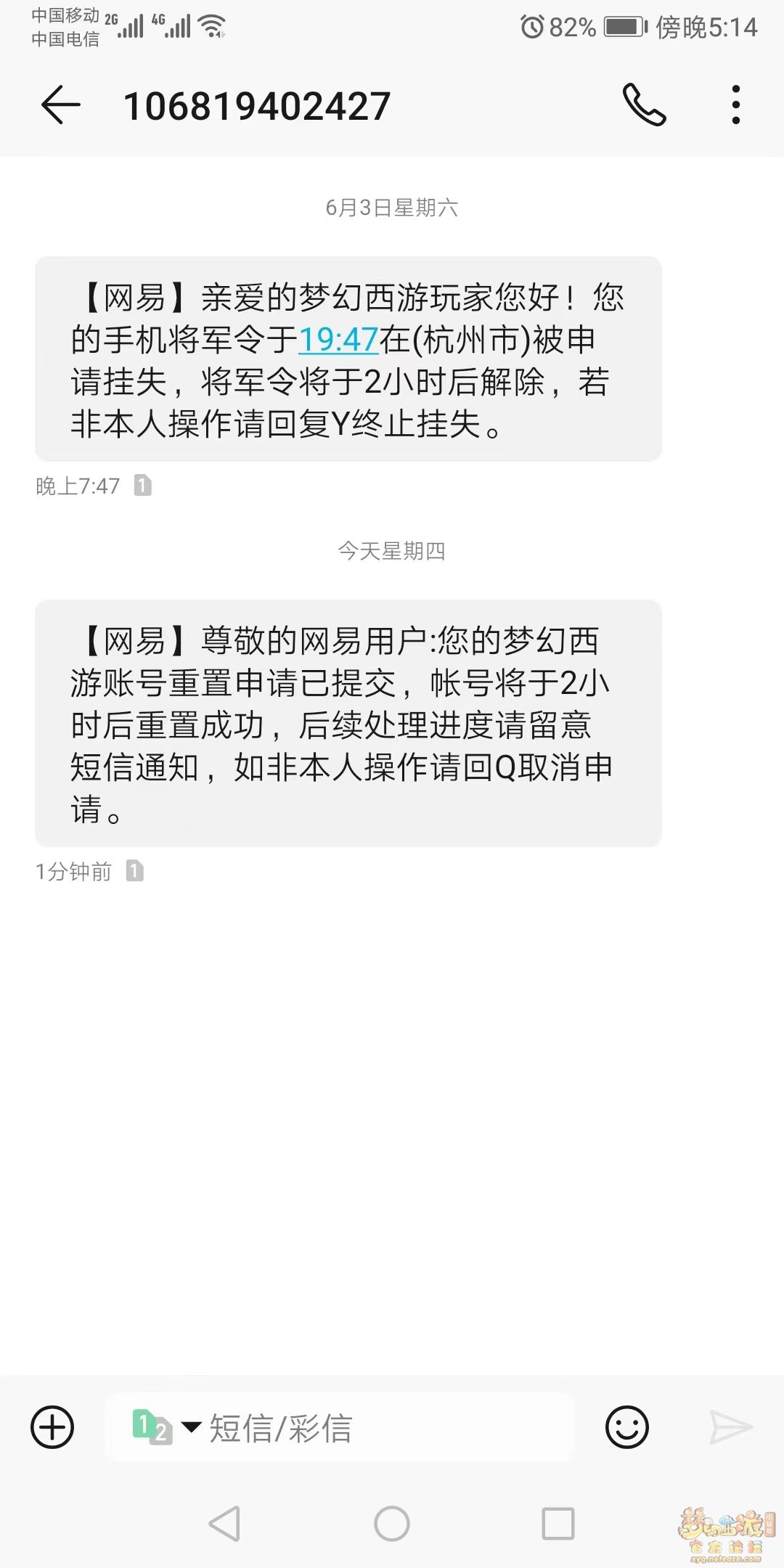Go to home screen via circle button
Viewport: 784px width, 1568px height.
[392, 1523]
